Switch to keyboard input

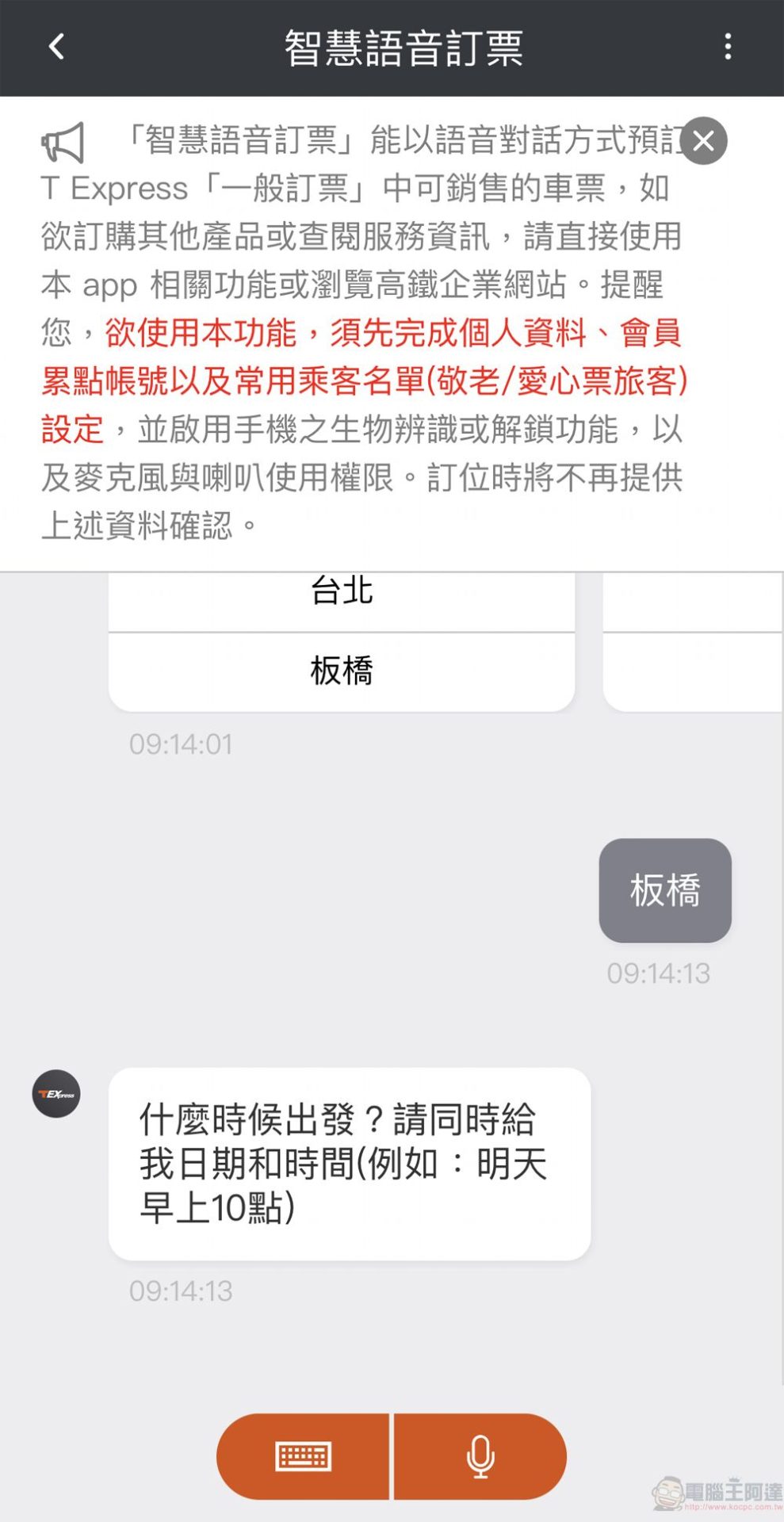(303, 1455)
